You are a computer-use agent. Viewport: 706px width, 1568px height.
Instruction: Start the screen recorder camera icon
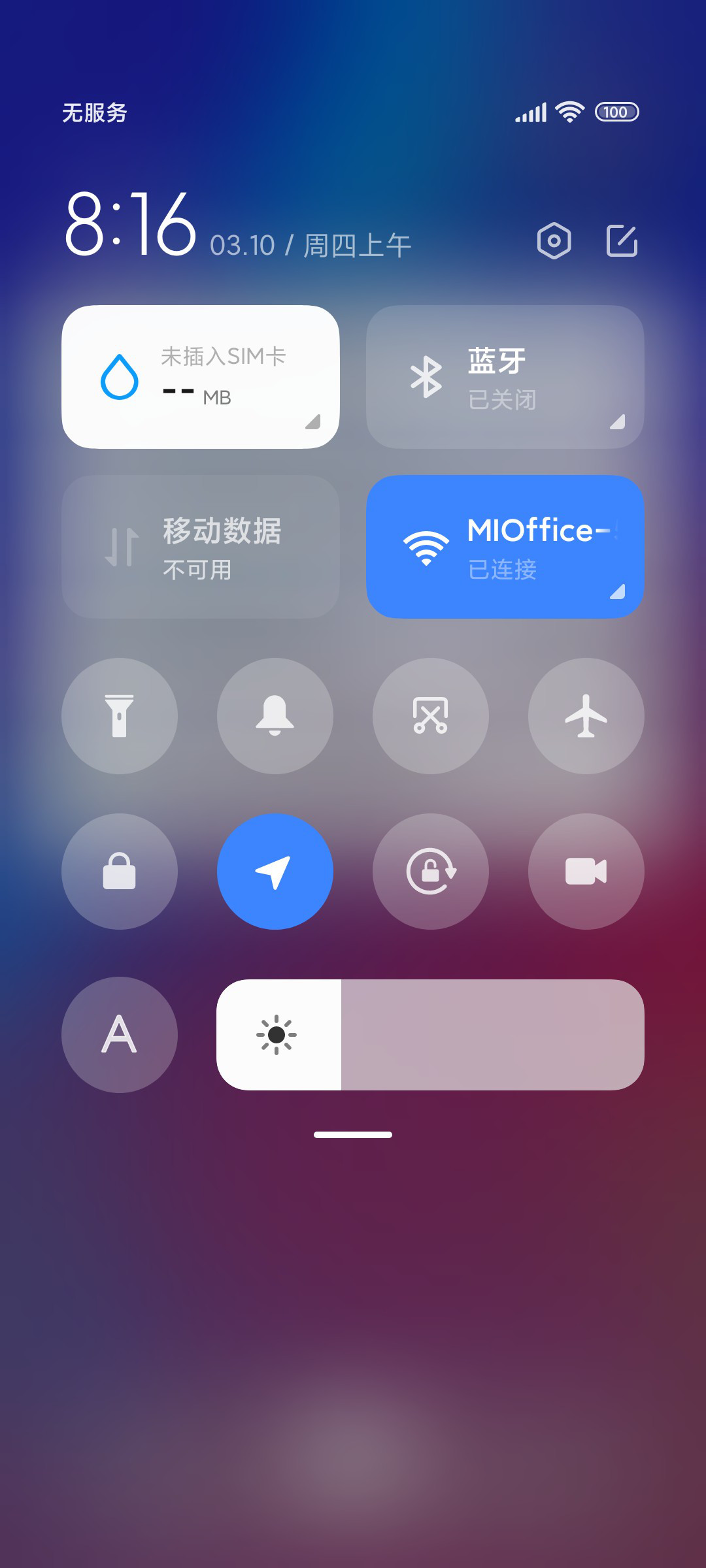coord(586,872)
